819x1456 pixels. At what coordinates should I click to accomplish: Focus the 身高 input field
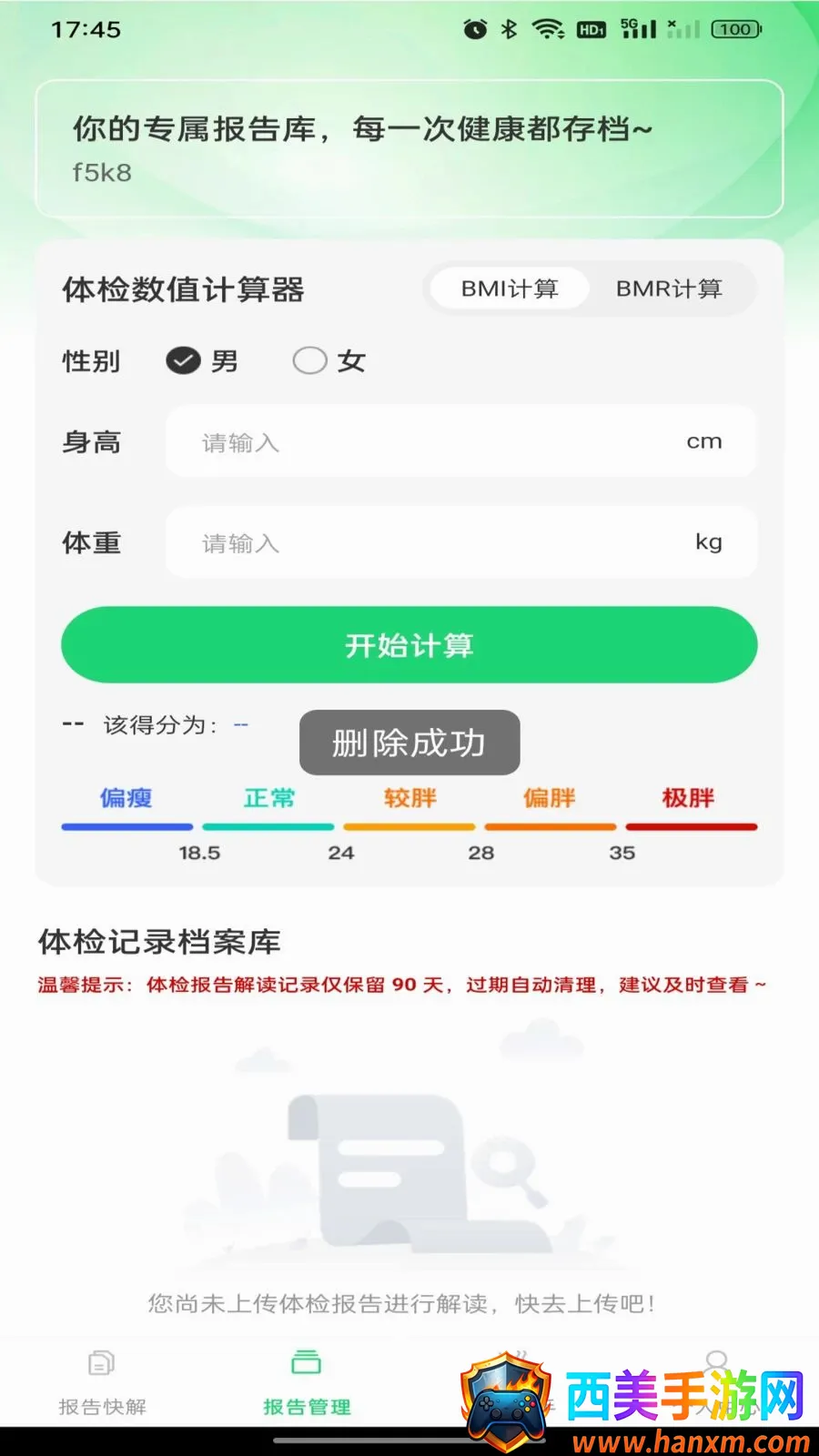click(460, 442)
